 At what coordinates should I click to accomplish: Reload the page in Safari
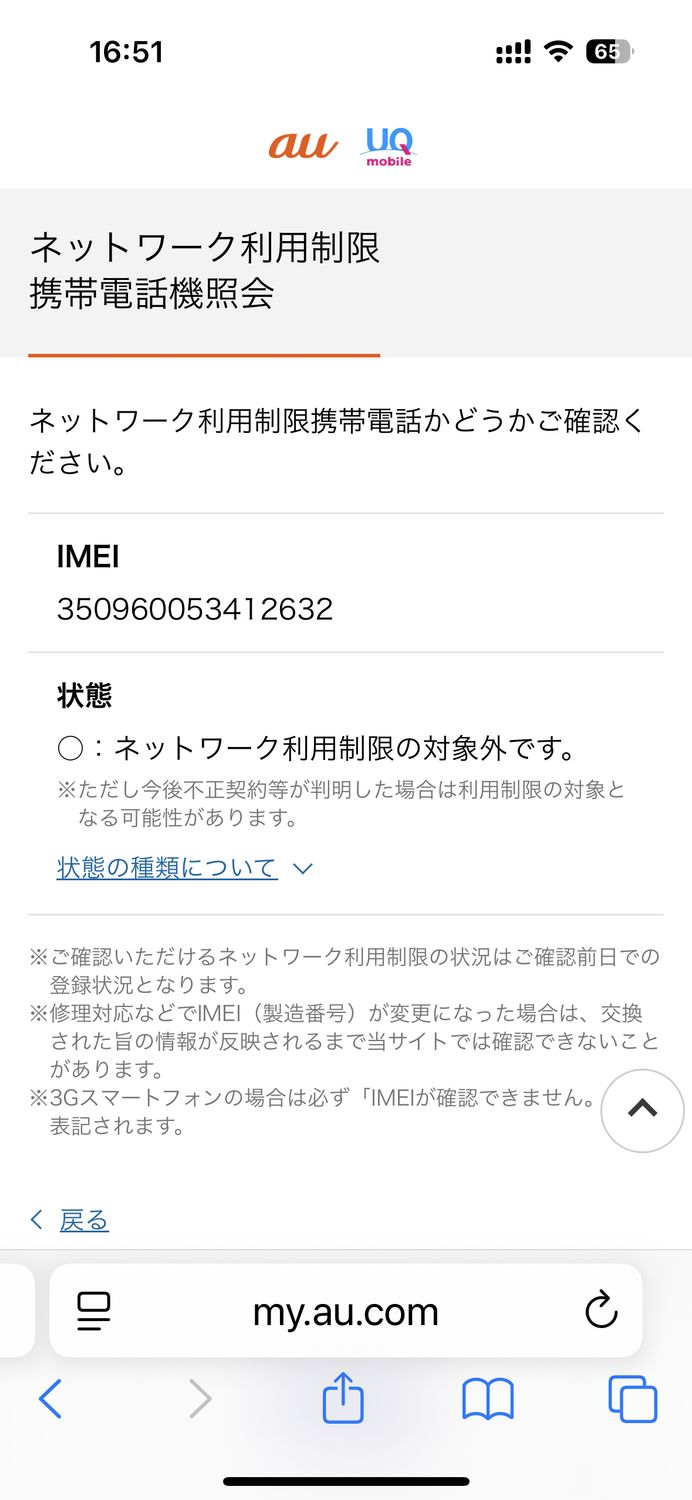click(x=600, y=1311)
